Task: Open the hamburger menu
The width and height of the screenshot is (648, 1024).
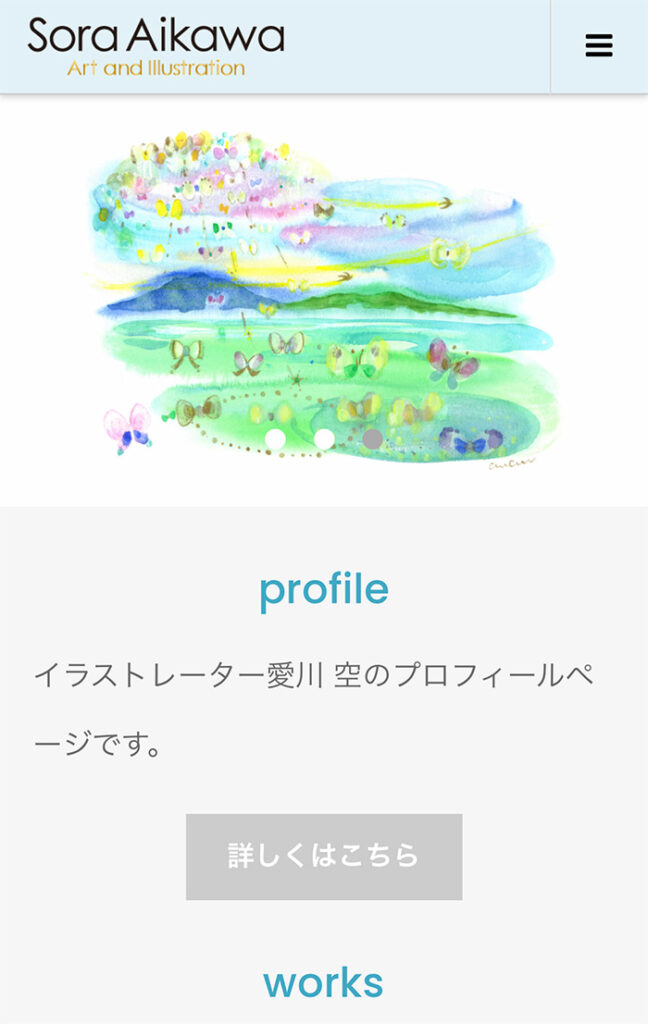Action: pyautogui.click(x=598, y=46)
